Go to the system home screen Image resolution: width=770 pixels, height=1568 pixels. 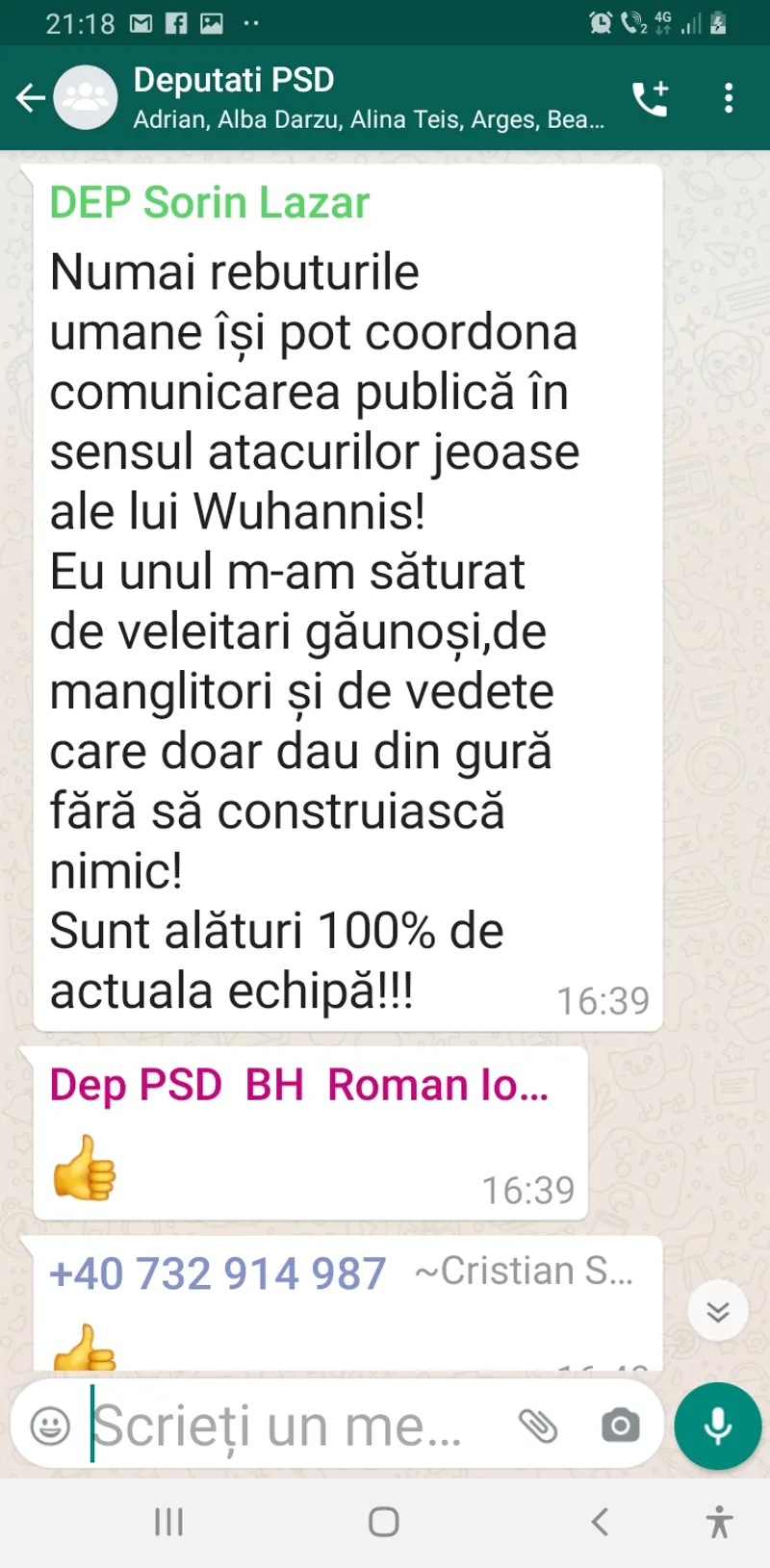point(384,1522)
